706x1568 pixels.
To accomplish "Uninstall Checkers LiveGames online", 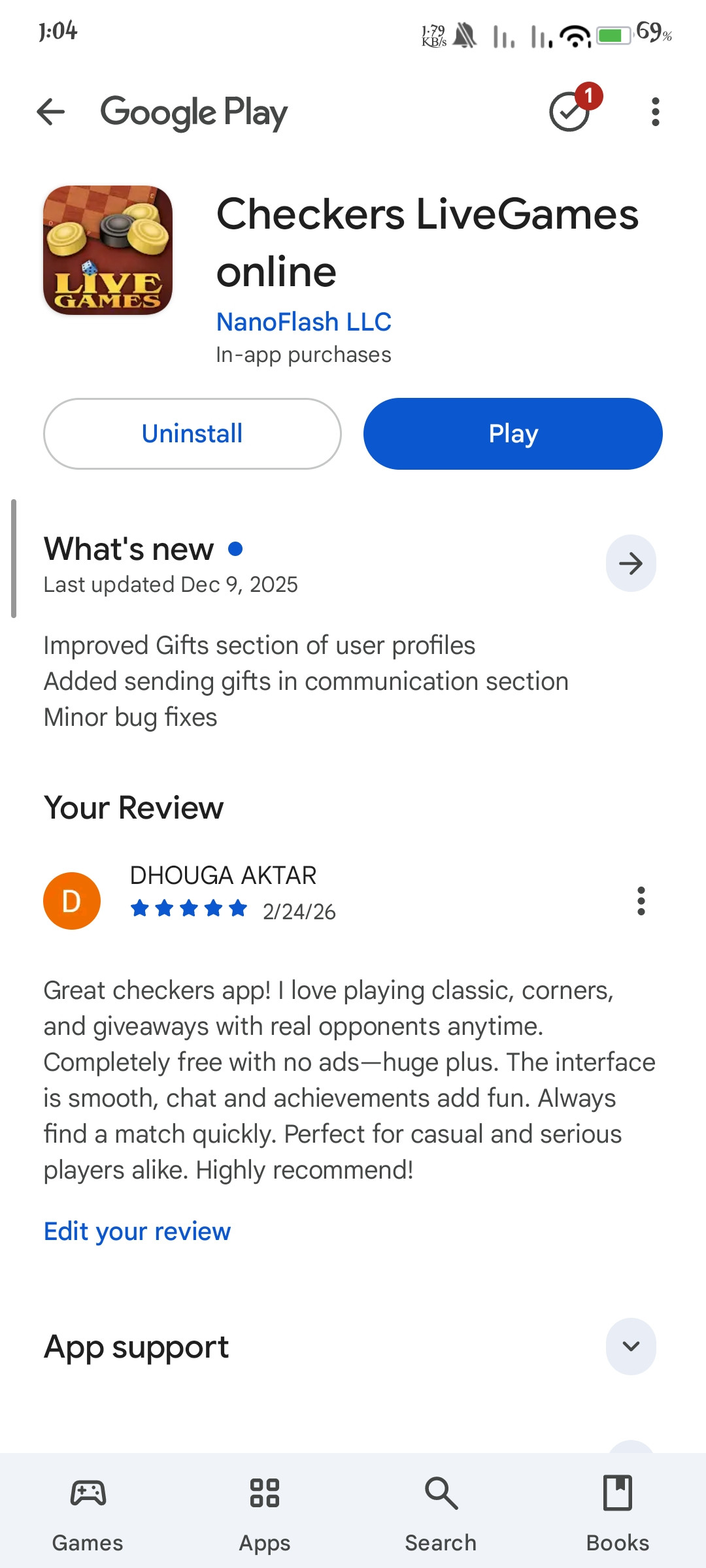I will [x=192, y=434].
